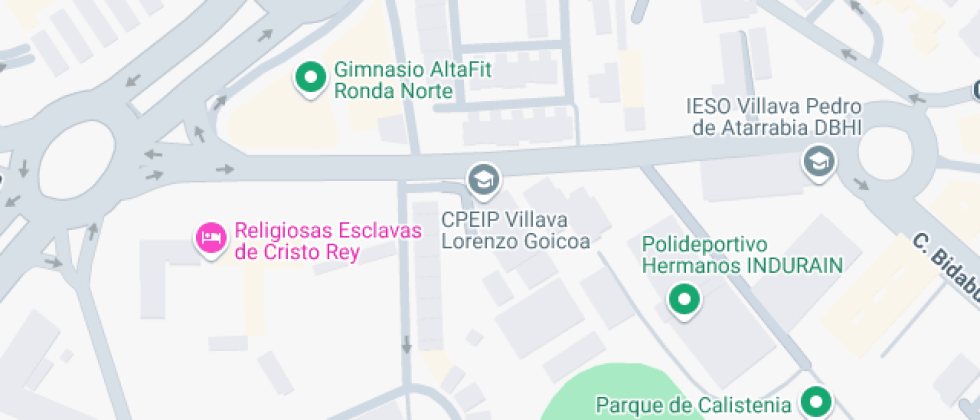Select the IESO Villava Pedro de Atarrabia marker

(819, 160)
